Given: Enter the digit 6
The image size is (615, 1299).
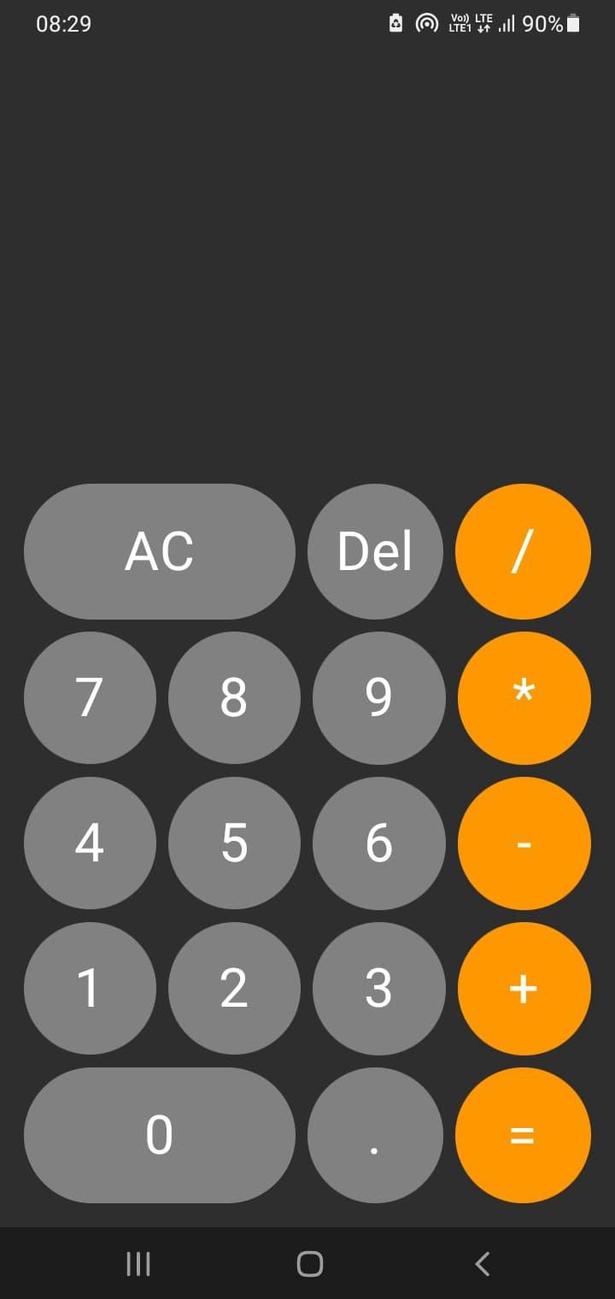Looking at the screenshot, I should point(378,843).
